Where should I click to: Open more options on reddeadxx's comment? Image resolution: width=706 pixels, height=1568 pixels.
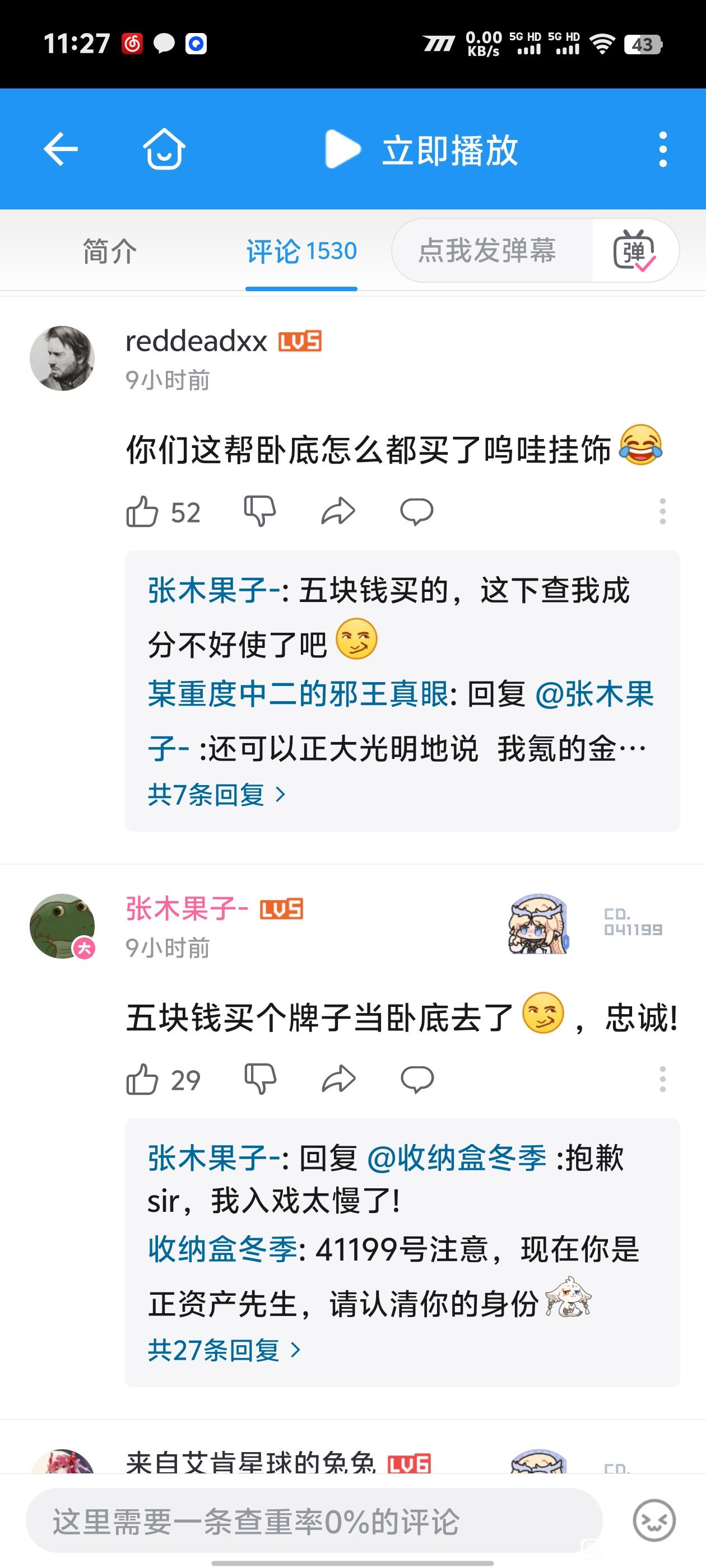[x=663, y=511]
